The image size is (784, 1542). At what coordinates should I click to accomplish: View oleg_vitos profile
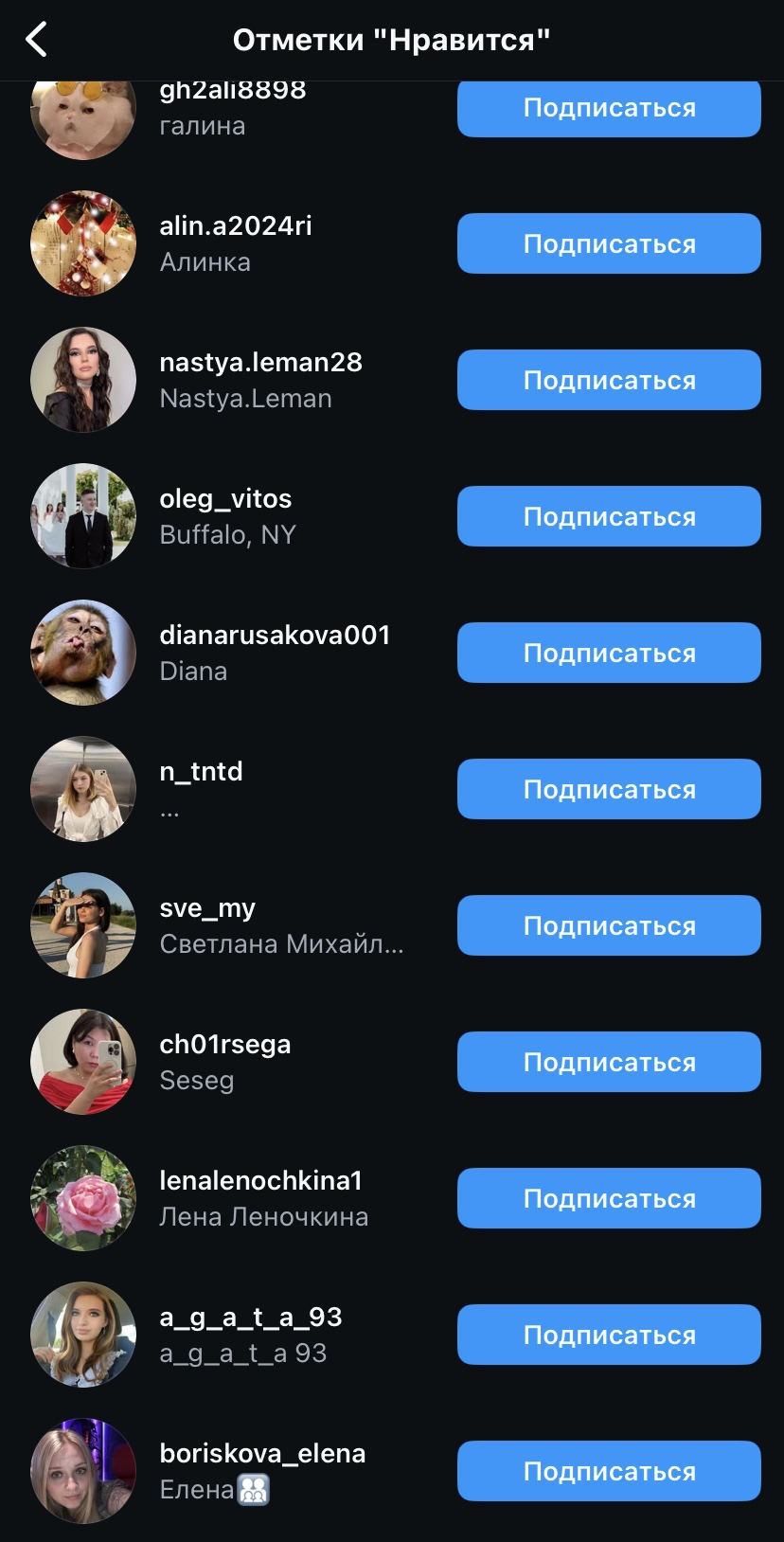(225, 499)
